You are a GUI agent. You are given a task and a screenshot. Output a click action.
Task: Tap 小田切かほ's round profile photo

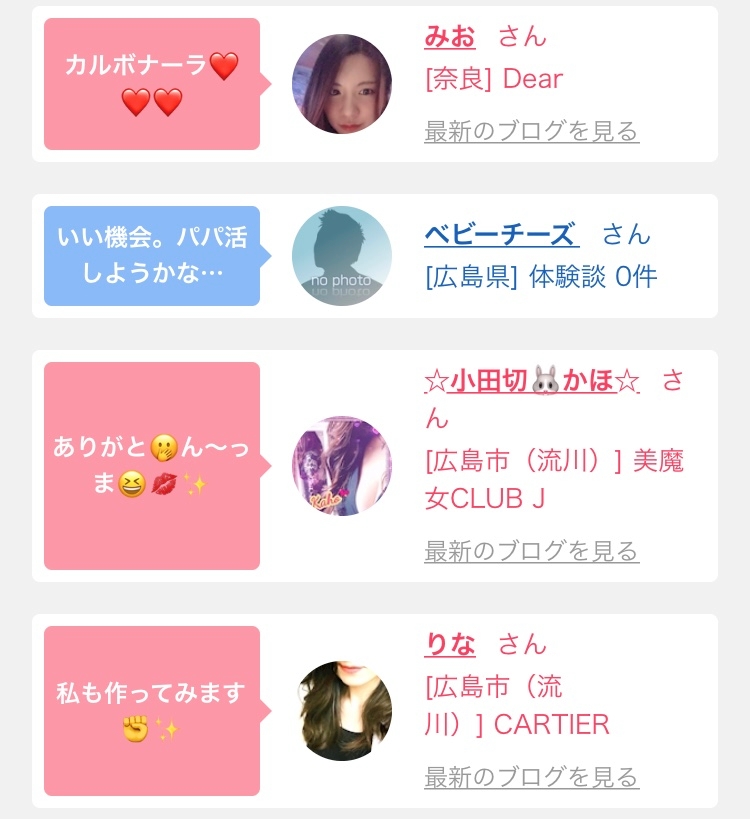click(342, 466)
